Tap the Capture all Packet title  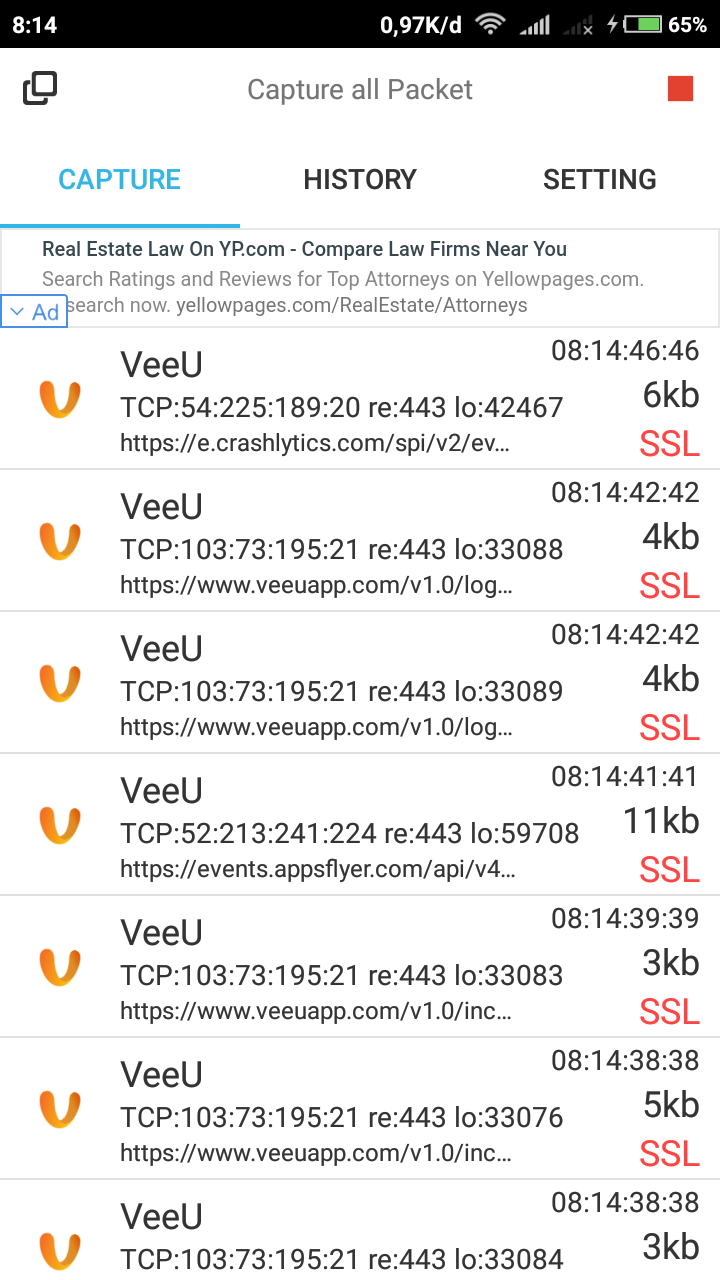[x=360, y=89]
